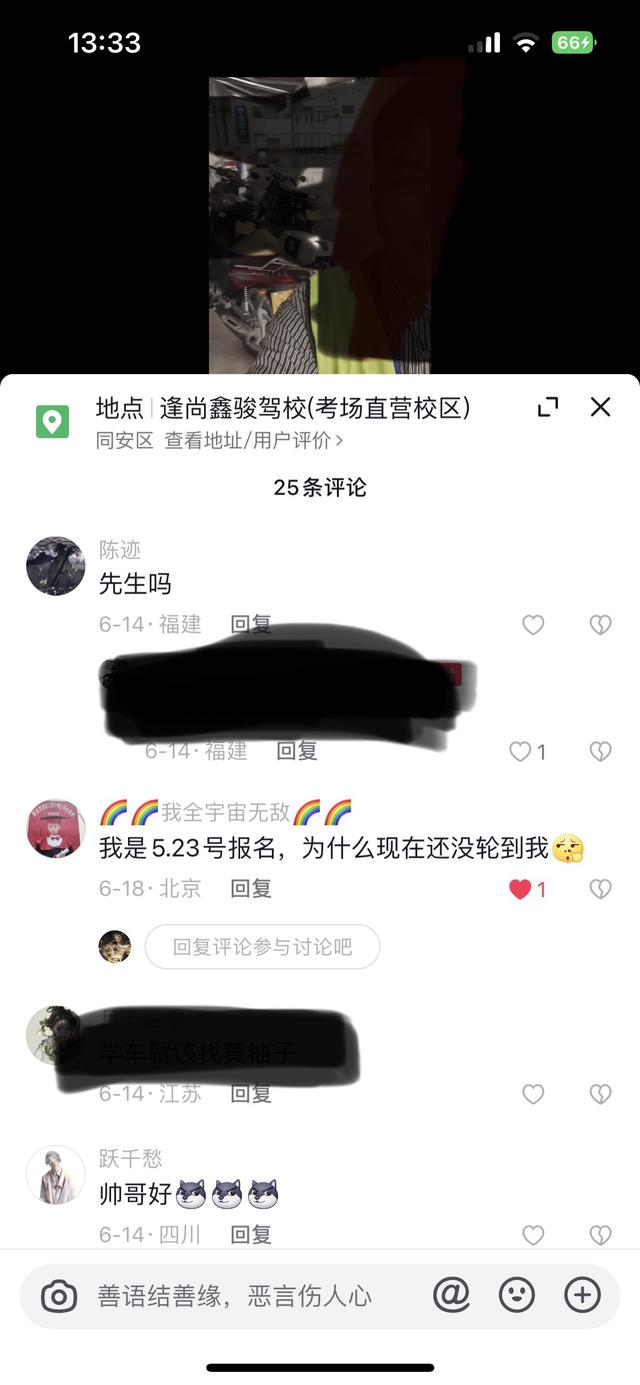
Task: Mention someone with the @ icon
Action: point(451,1296)
